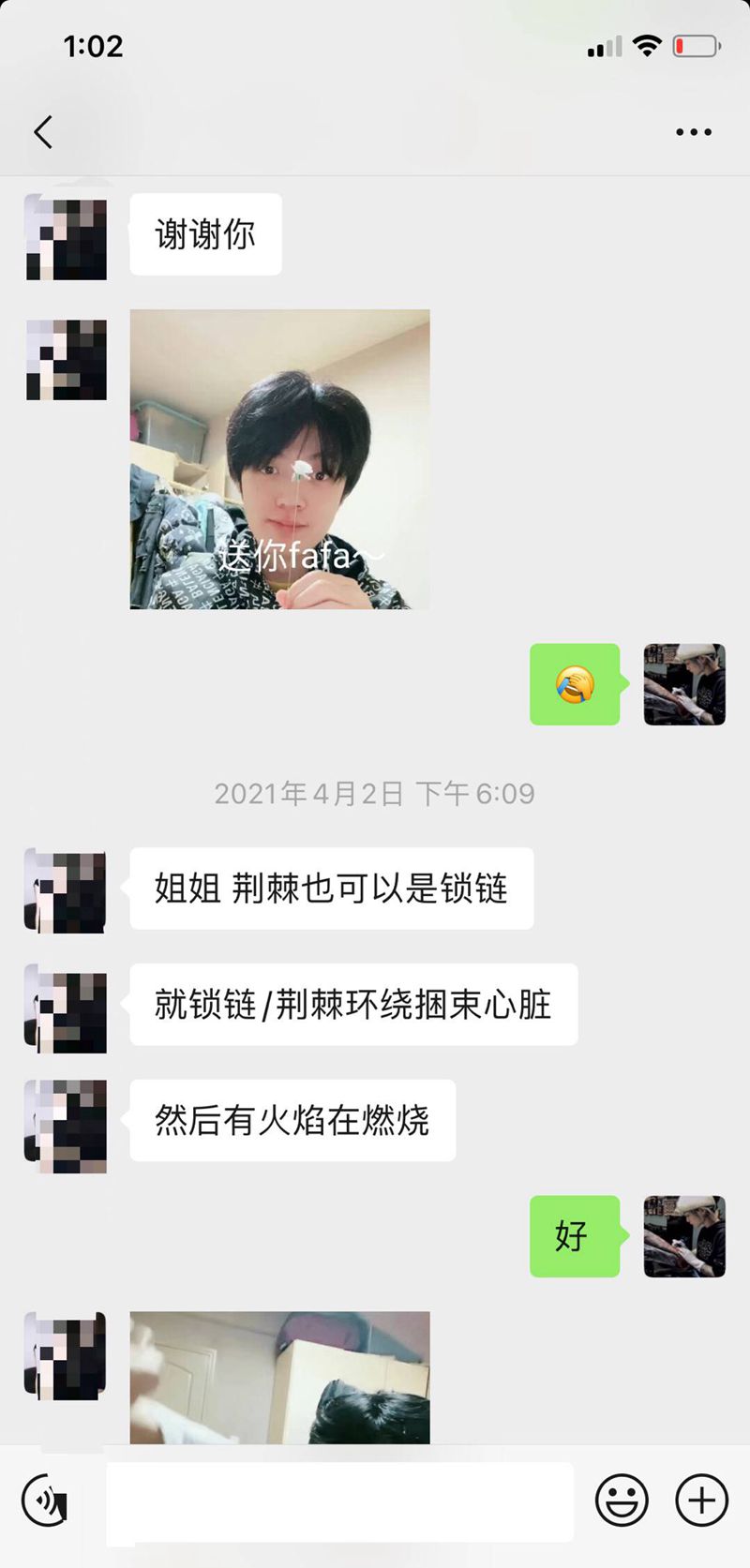Switch to voice message input

coord(45,1501)
